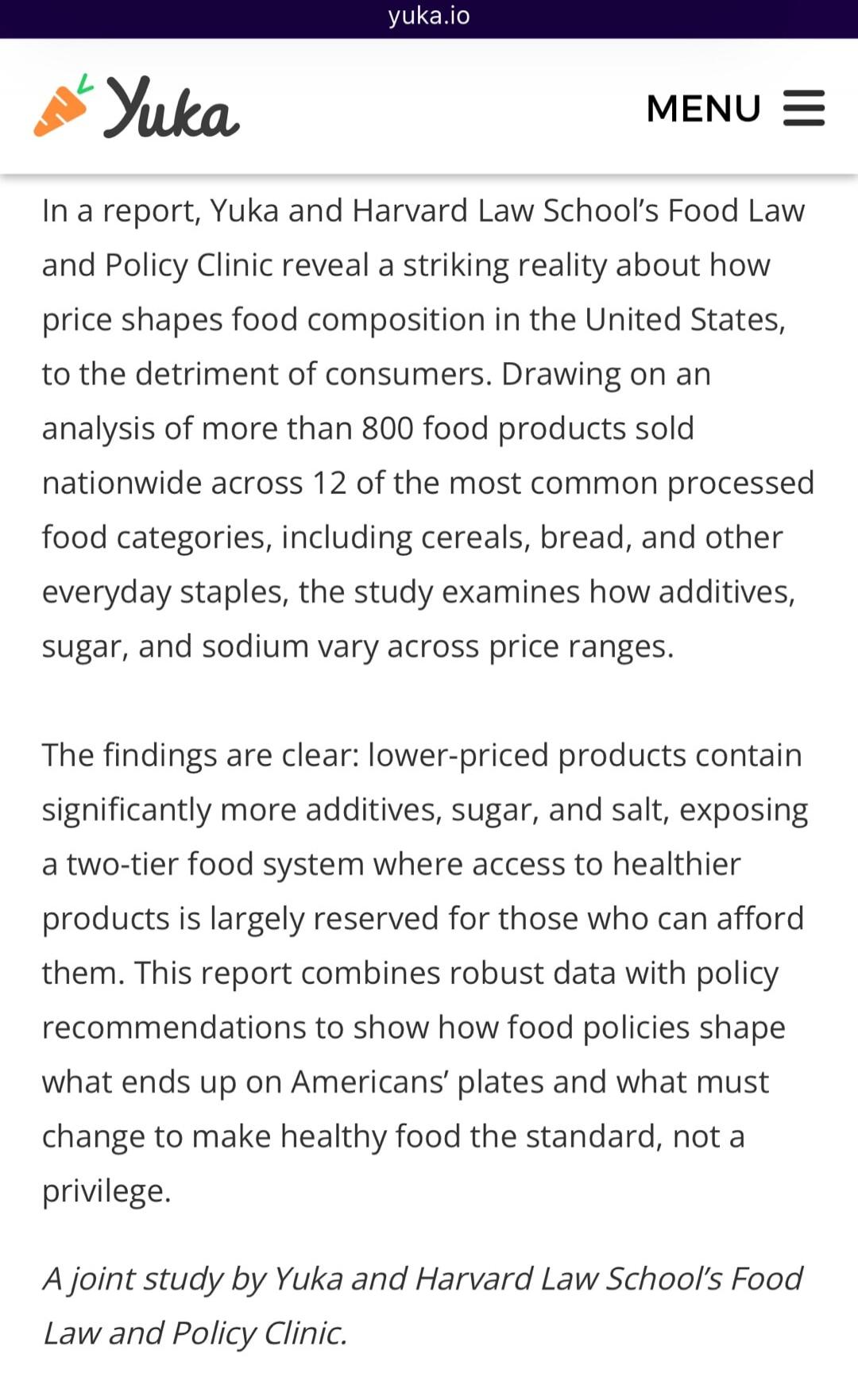
Task: Click the yuka.io address bar
Action: 429,16
